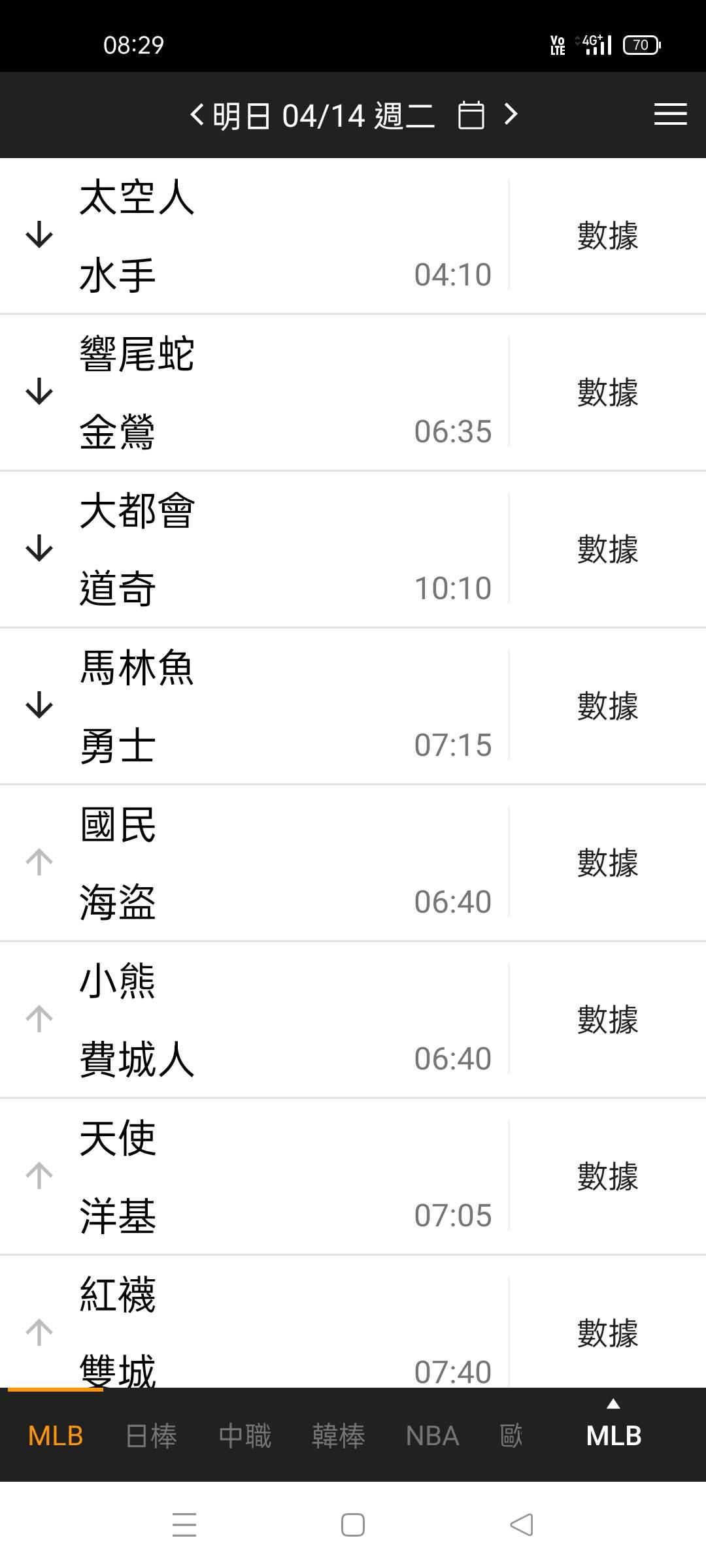This screenshot has width=706, height=1568.
Task: Switch to the 日棒 tab
Action: pos(151,1436)
